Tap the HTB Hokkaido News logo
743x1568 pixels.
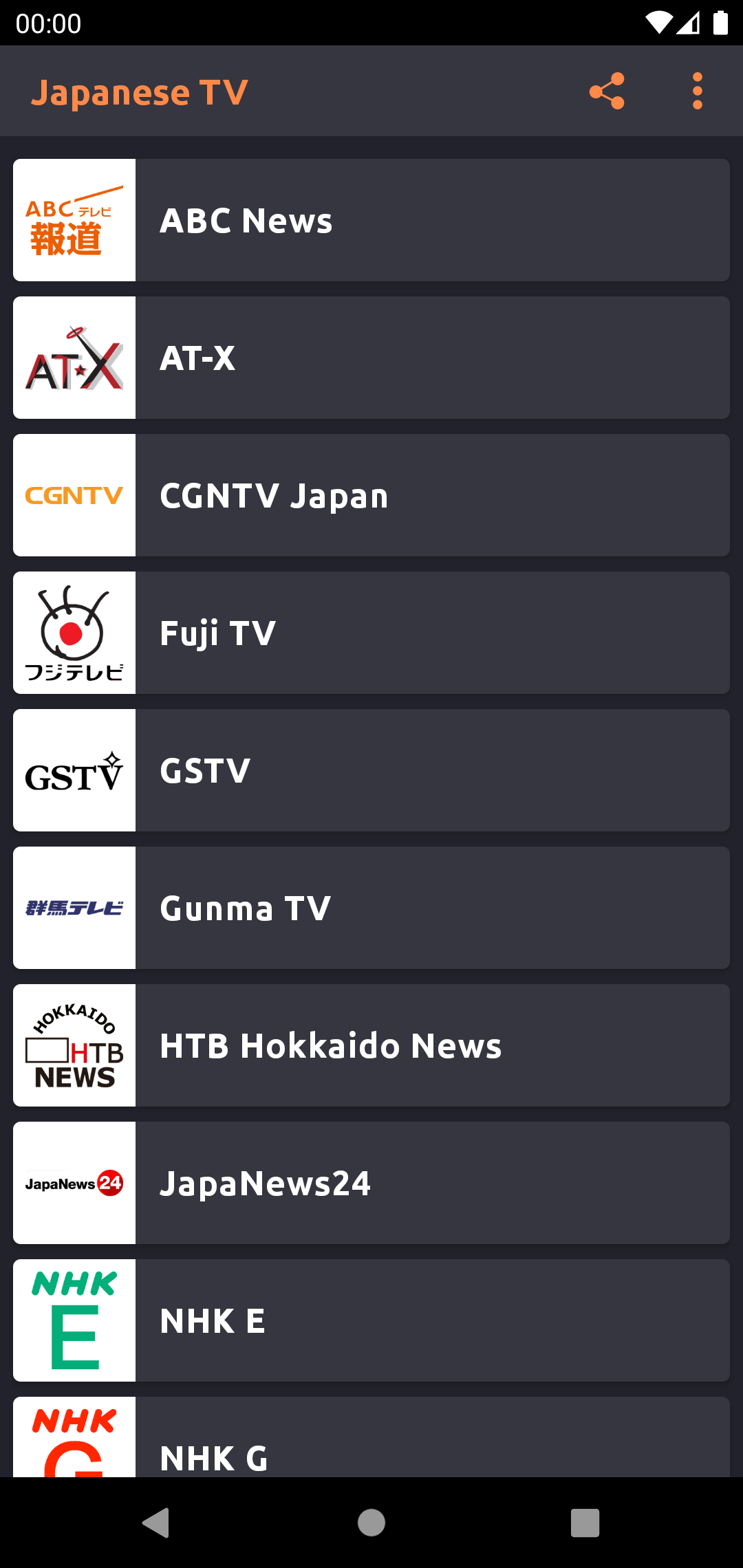tap(74, 1045)
